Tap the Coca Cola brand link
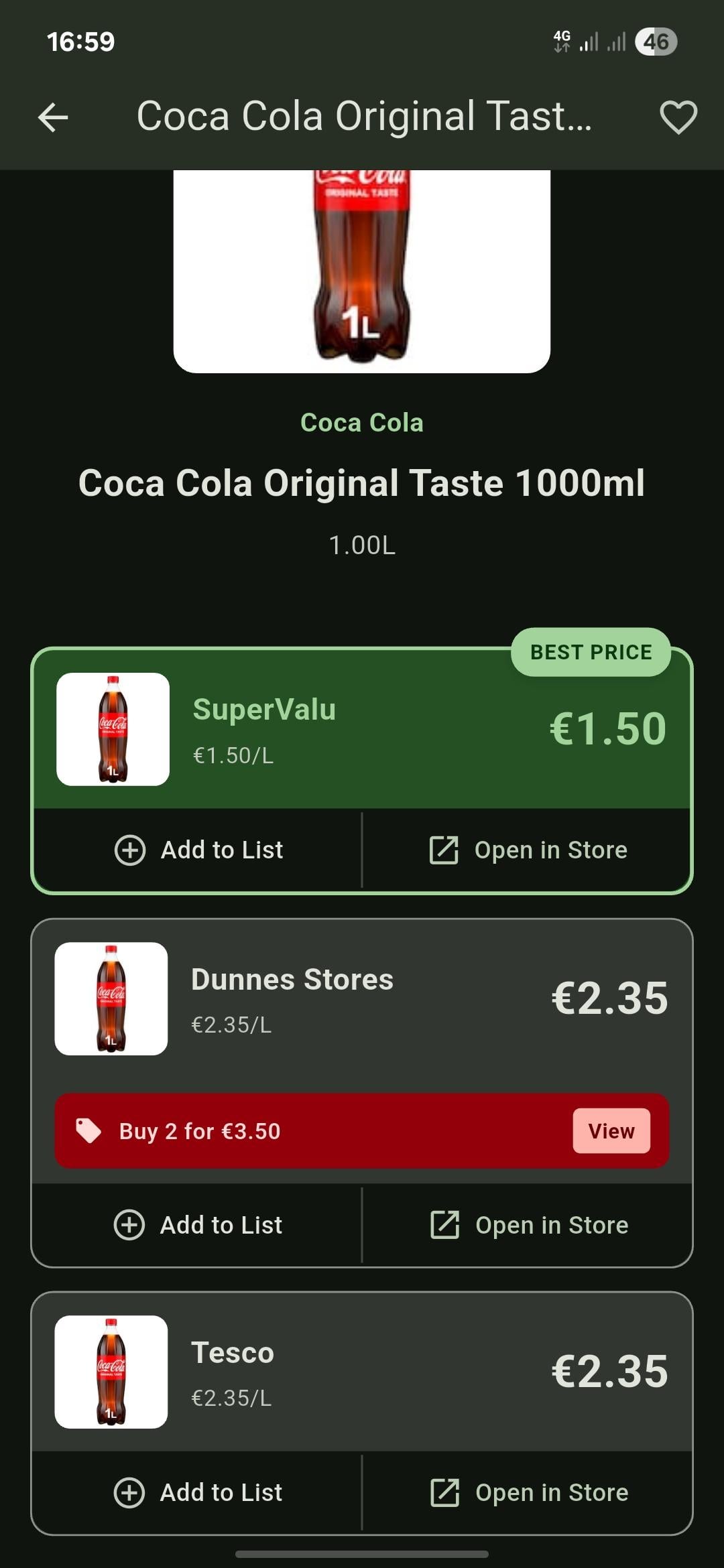 [362, 423]
